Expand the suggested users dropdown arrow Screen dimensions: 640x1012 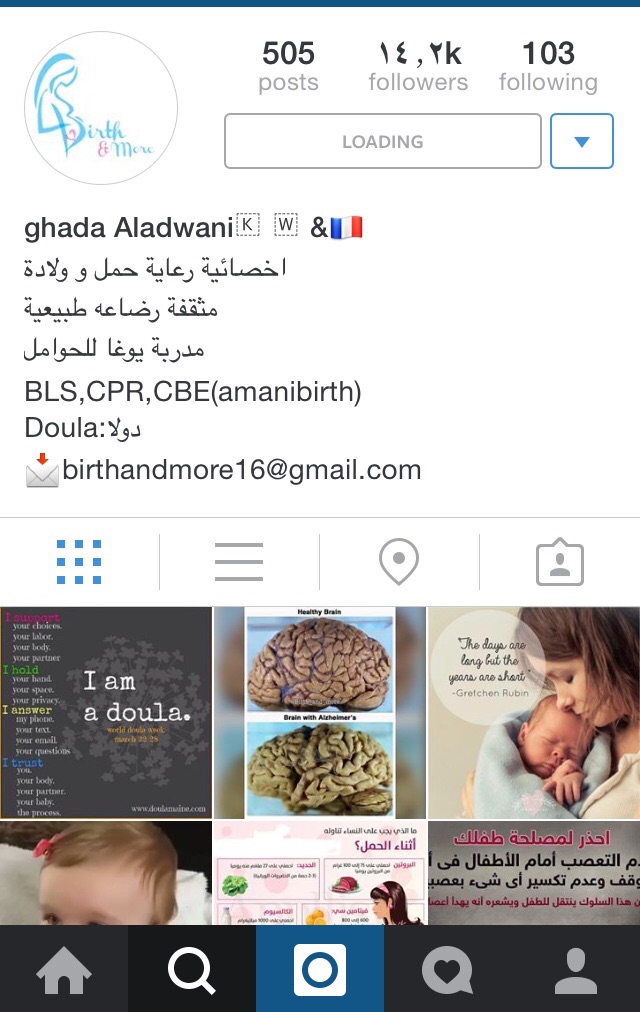point(581,141)
